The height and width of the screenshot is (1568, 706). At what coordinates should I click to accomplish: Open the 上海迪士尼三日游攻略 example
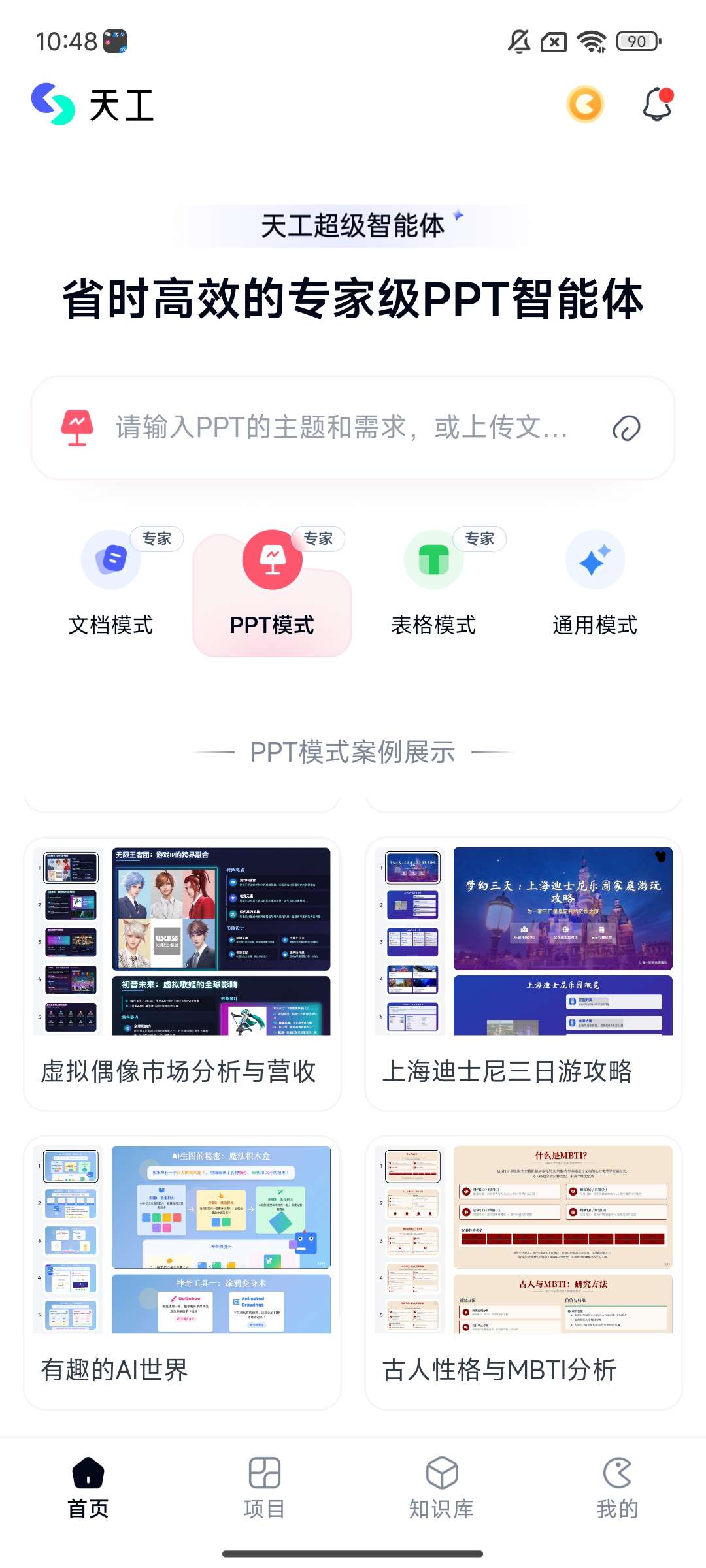[524, 973]
